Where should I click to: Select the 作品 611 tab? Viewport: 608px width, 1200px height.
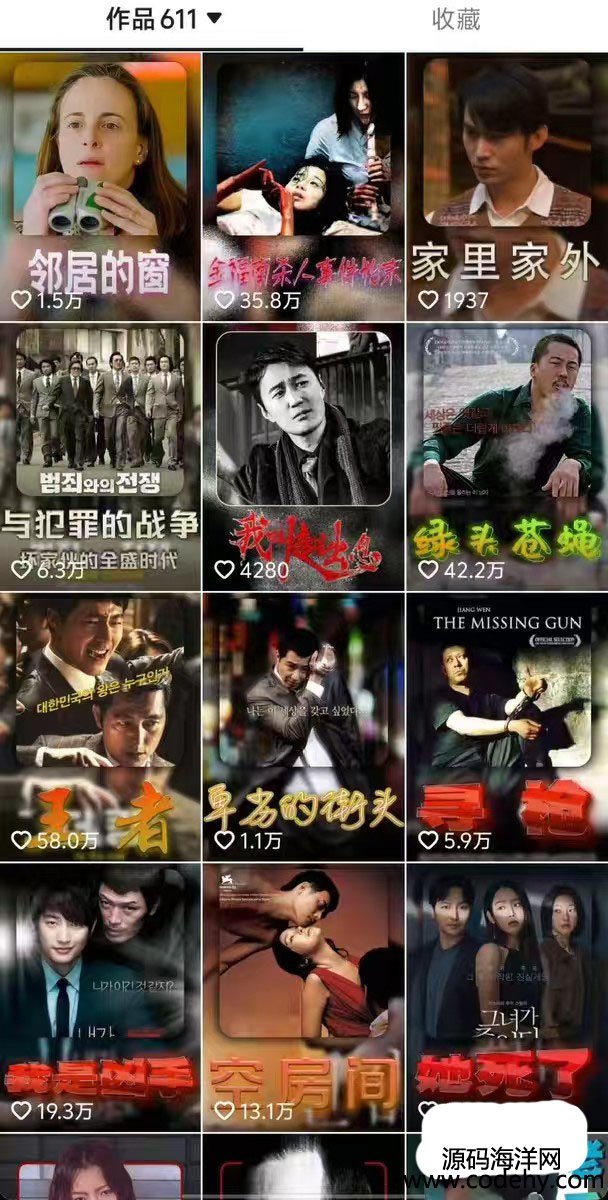point(164,19)
